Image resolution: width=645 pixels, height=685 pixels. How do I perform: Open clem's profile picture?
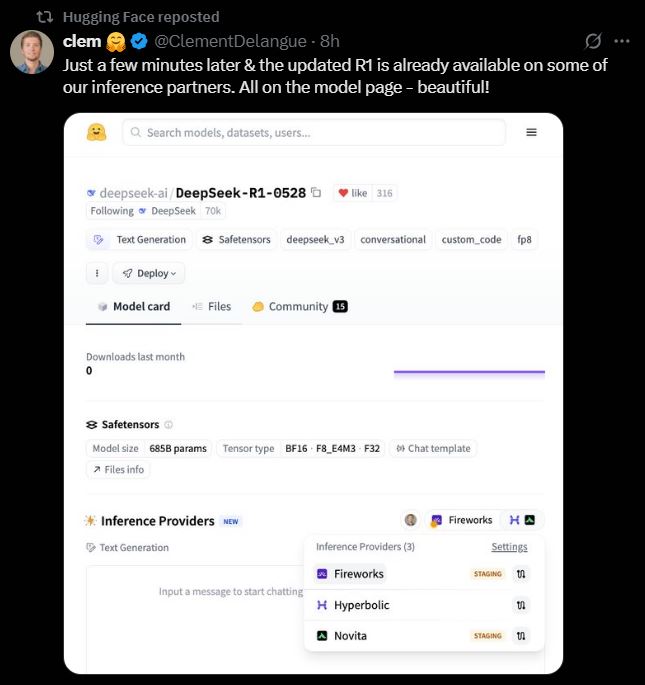32,52
